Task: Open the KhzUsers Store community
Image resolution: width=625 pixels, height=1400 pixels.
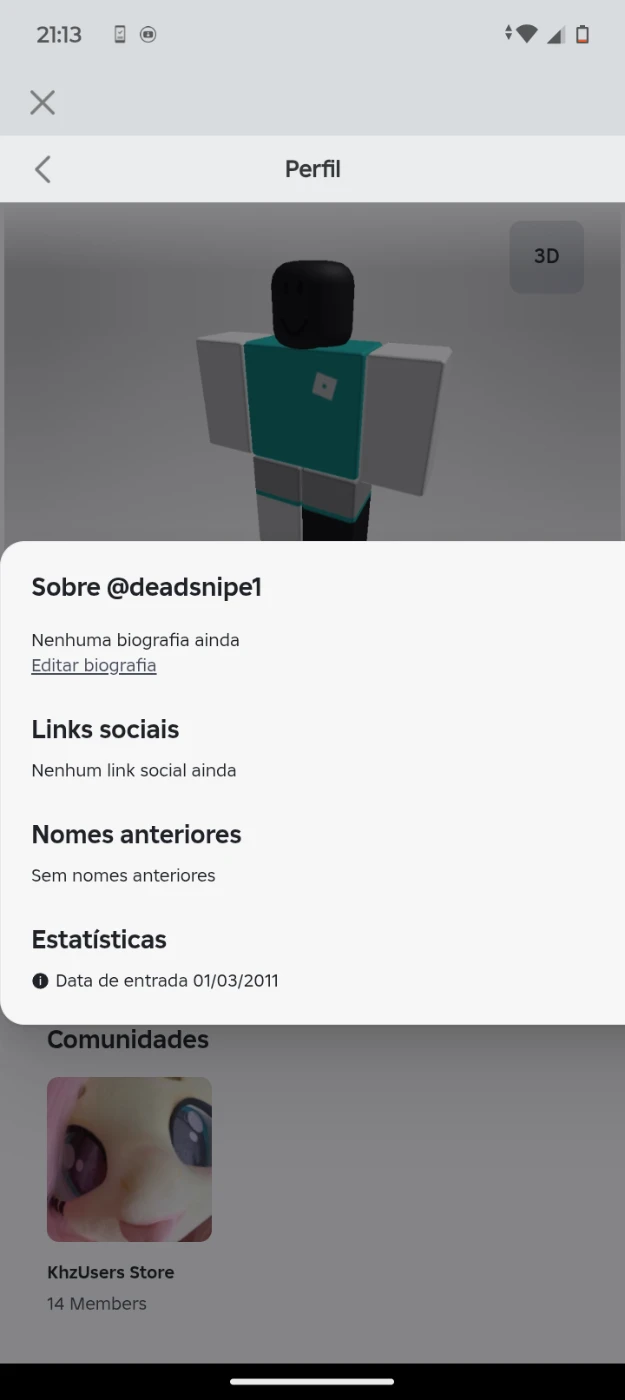Action: [129, 1159]
